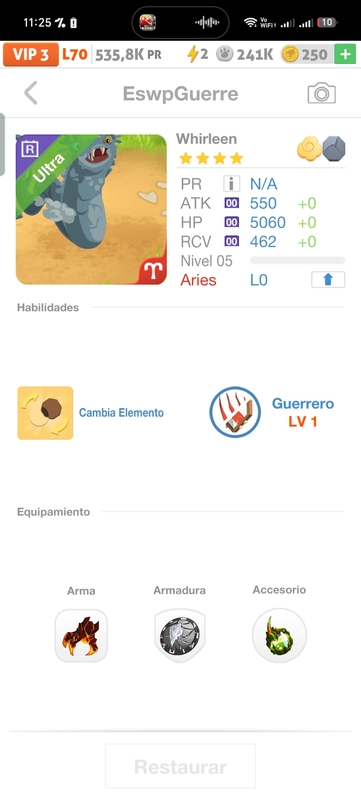Viewport: 361px width, 800px height.
Task: Tap the Restaurar button
Action: [x=180, y=766]
